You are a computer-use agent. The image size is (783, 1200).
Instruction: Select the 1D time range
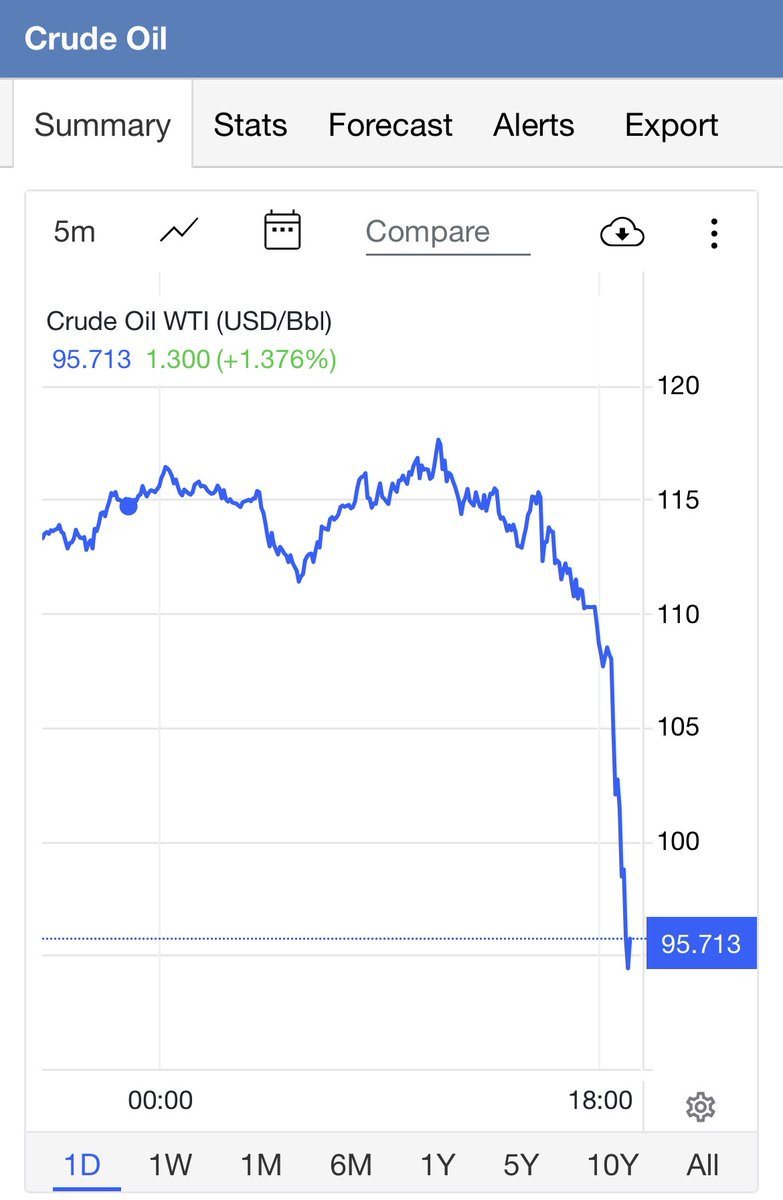pyautogui.click(x=83, y=1165)
